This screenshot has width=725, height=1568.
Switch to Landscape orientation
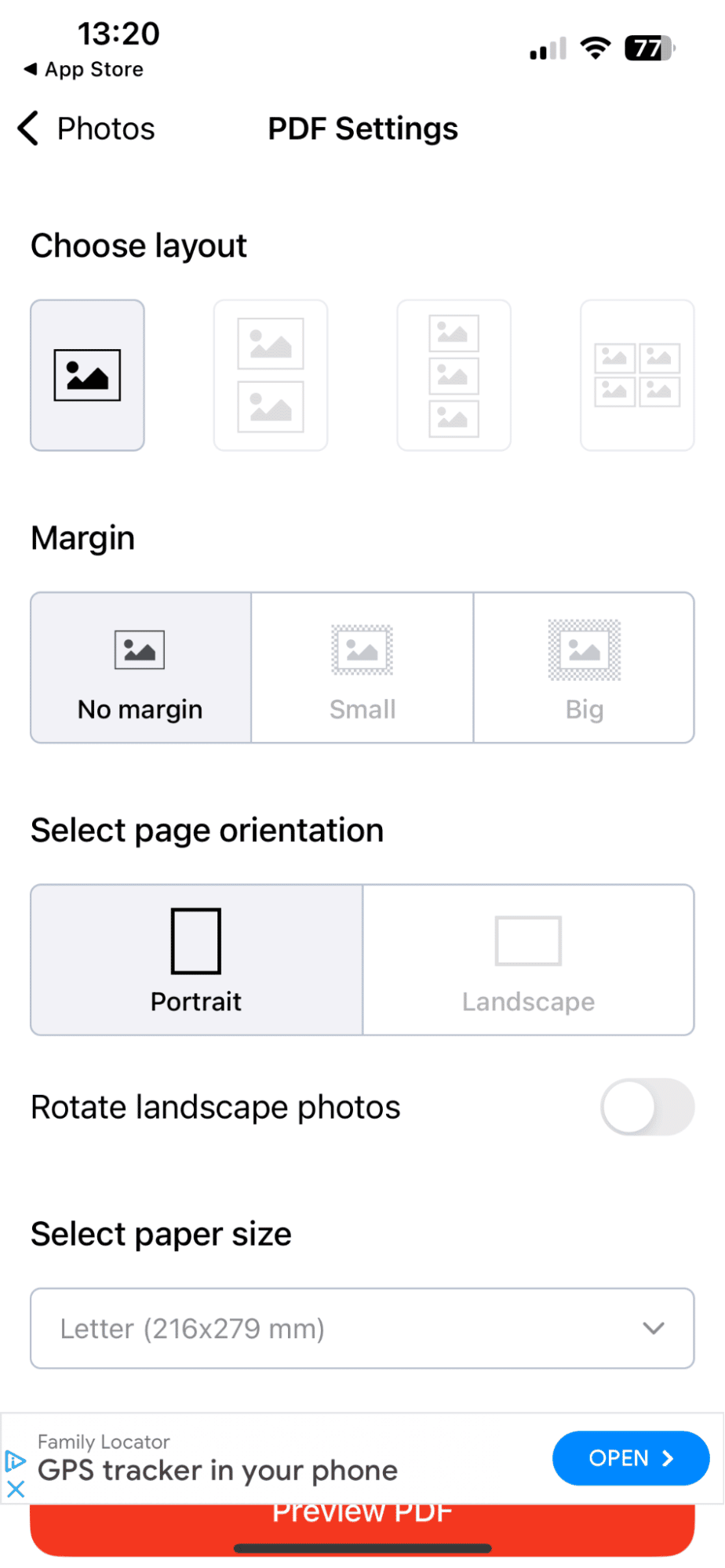528,959
